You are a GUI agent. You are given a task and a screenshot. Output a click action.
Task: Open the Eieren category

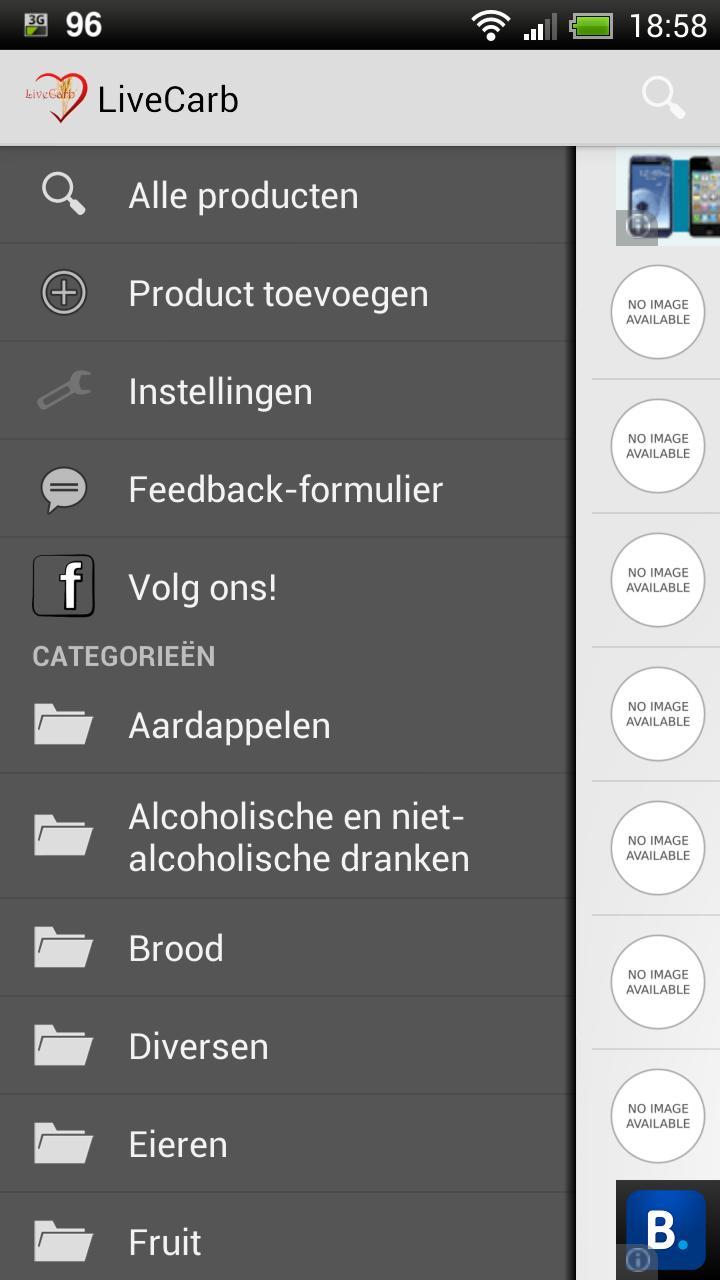pyautogui.click(x=177, y=1143)
